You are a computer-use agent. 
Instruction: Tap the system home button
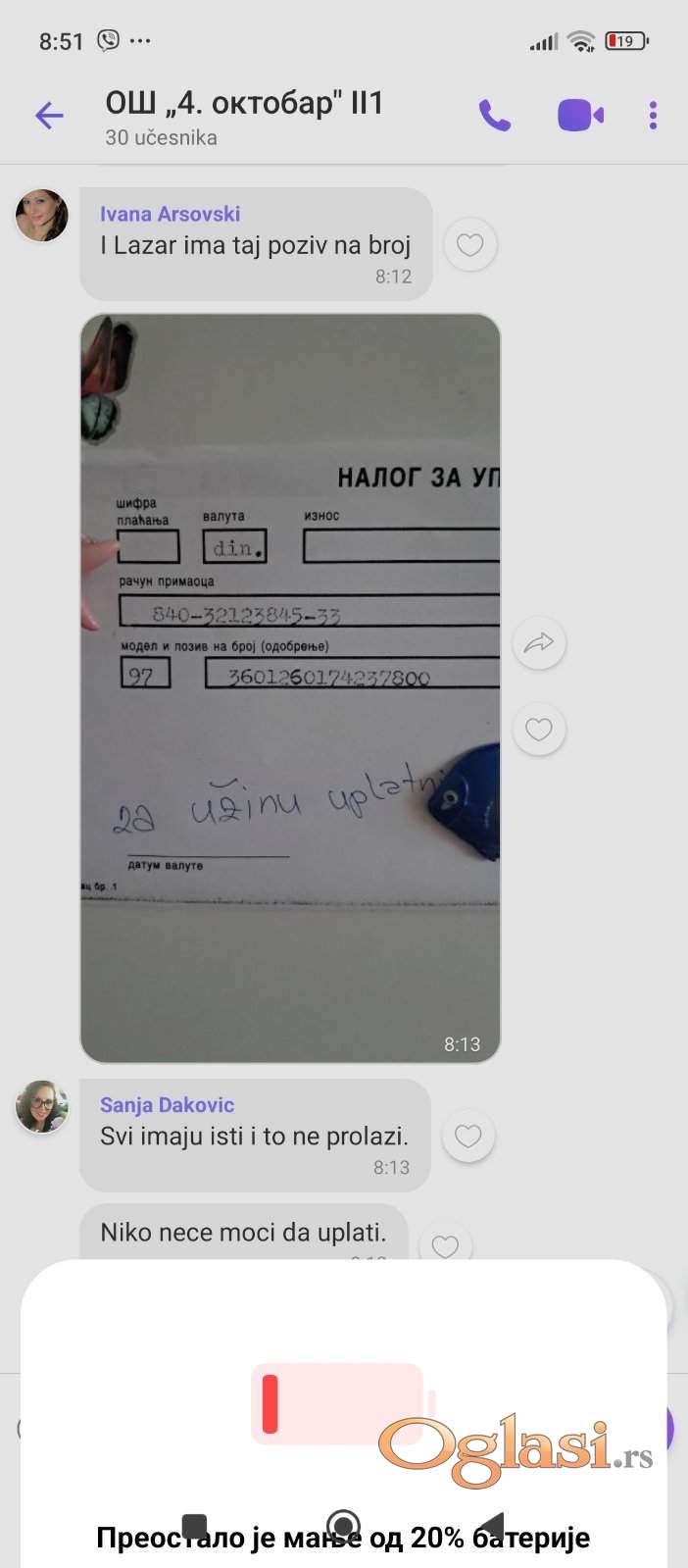343,1526
